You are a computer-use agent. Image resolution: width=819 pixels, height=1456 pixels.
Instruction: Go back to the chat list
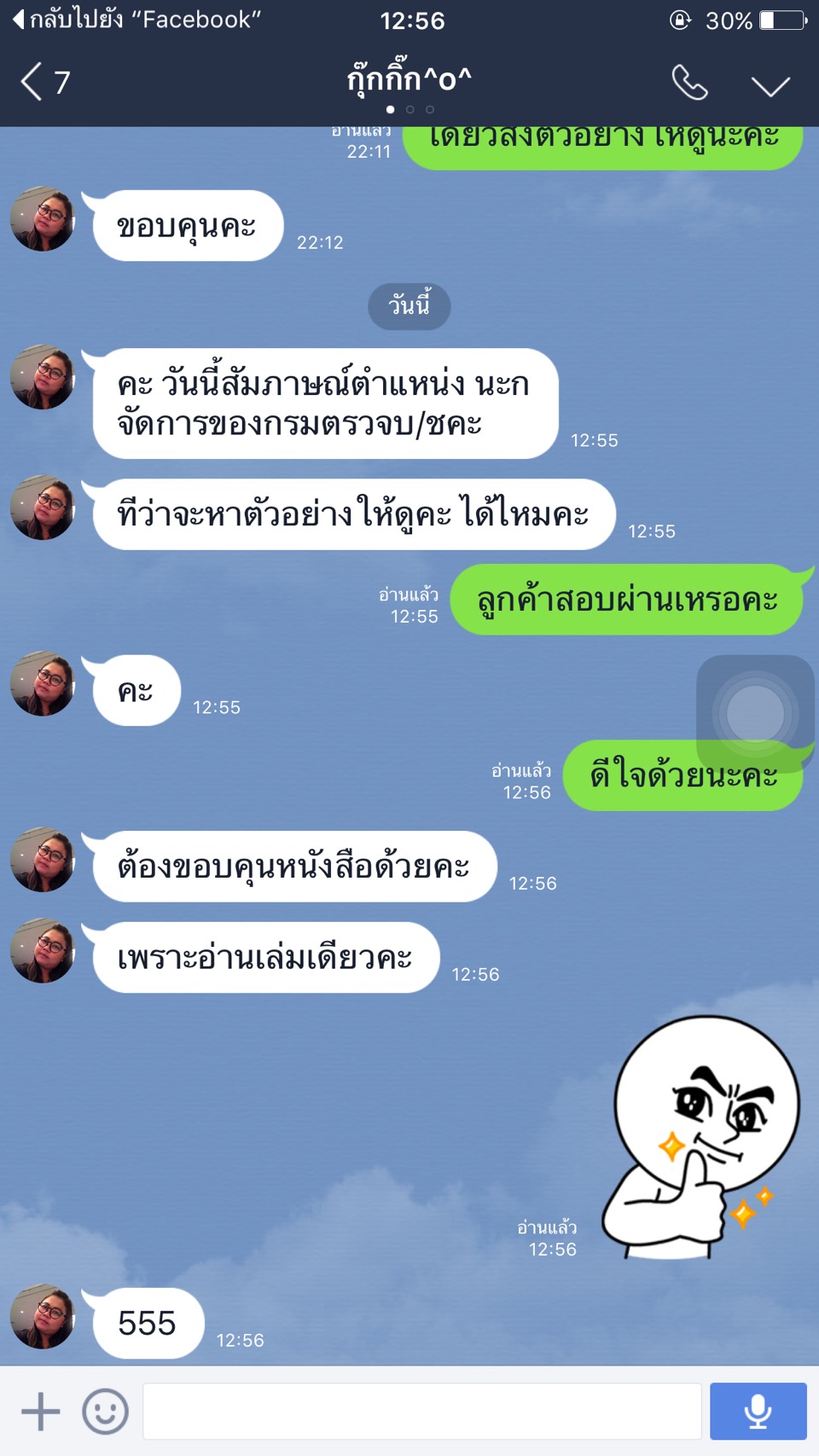coord(44,83)
